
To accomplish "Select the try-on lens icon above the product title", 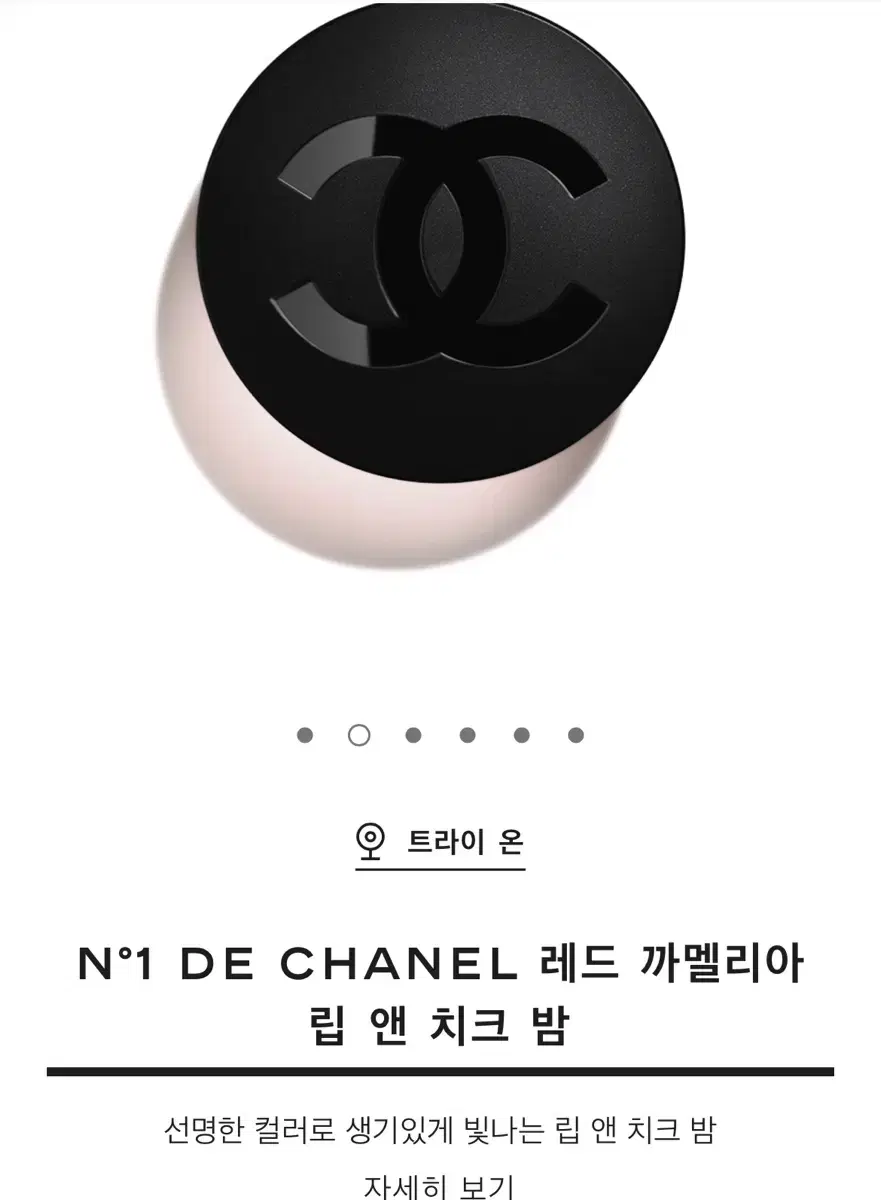I will click(371, 843).
